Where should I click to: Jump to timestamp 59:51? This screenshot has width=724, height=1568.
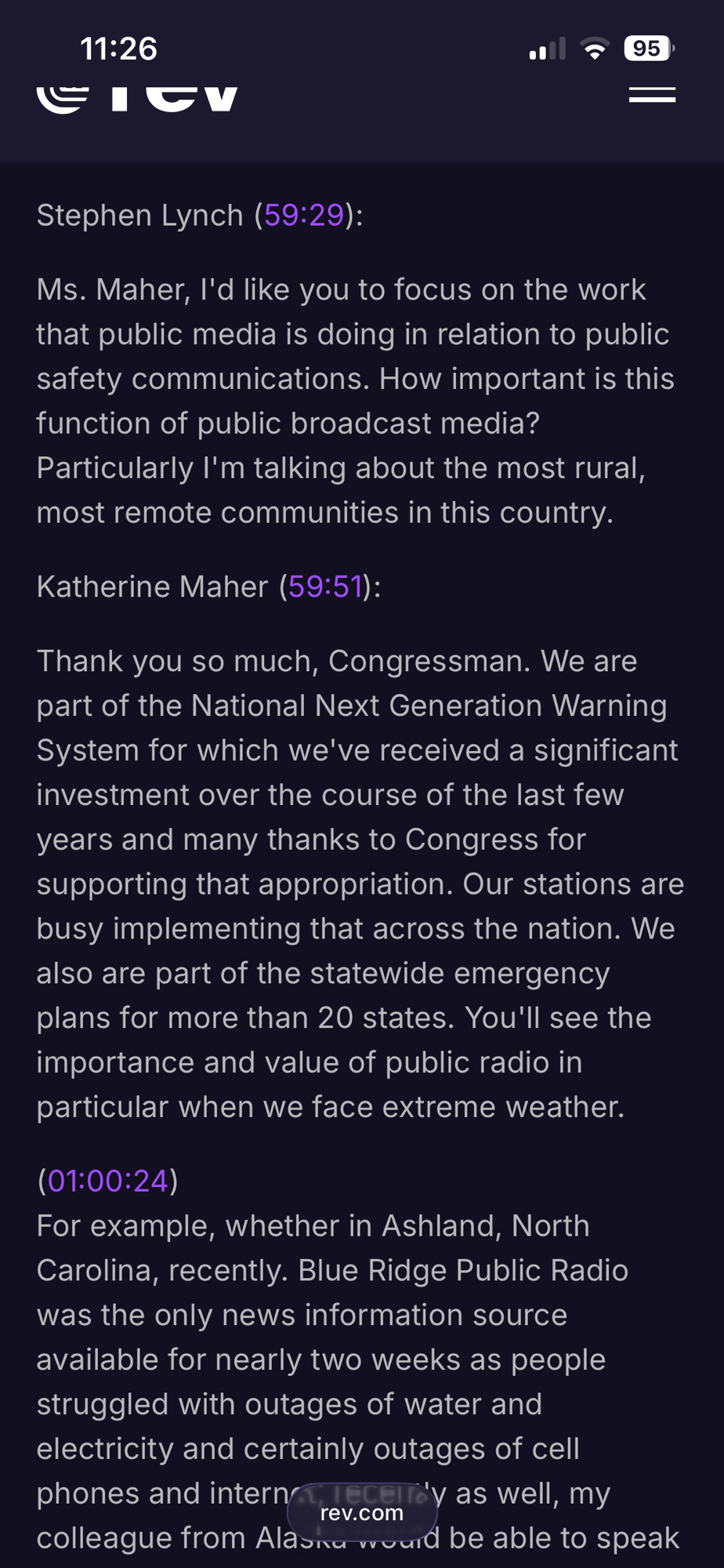[x=325, y=587]
